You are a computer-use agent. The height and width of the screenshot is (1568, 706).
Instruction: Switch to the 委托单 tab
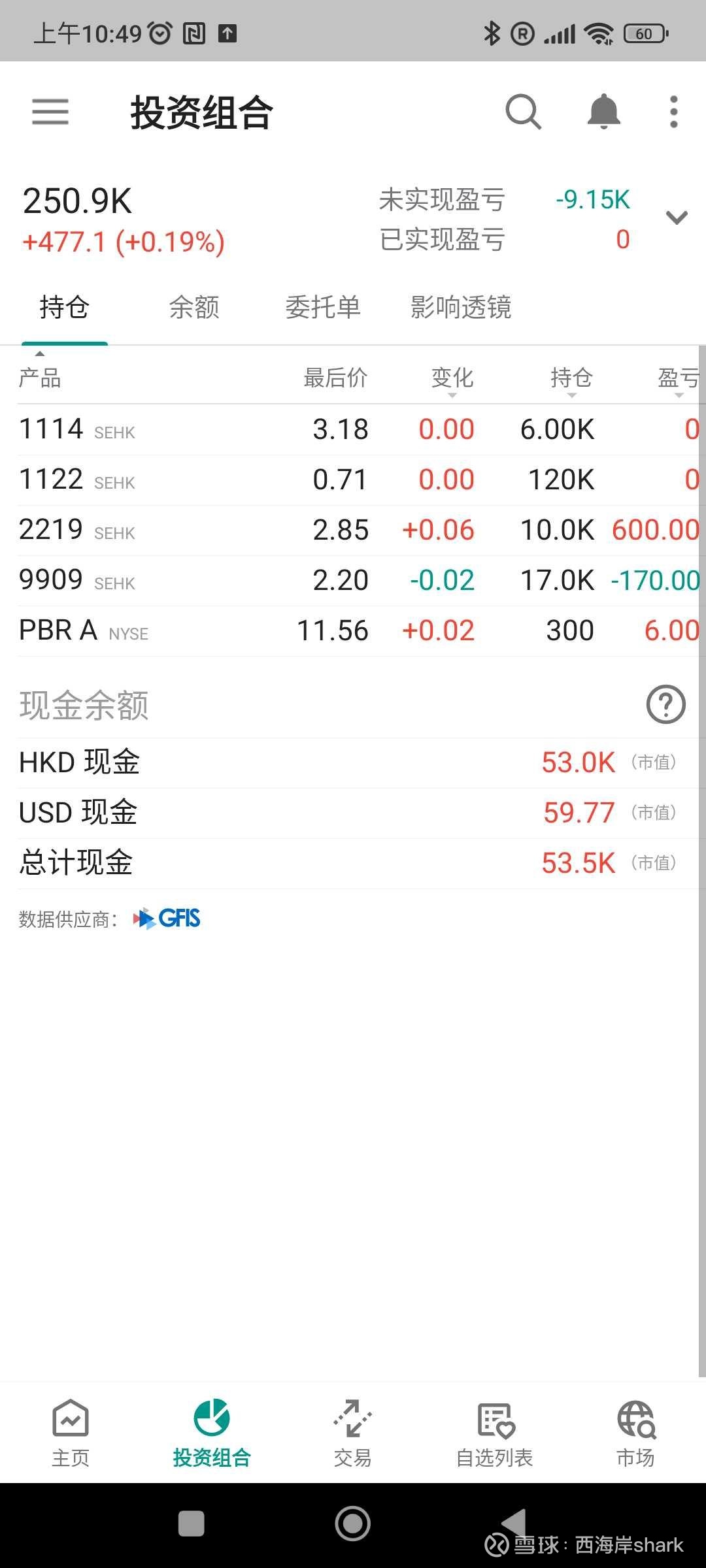(x=322, y=307)
